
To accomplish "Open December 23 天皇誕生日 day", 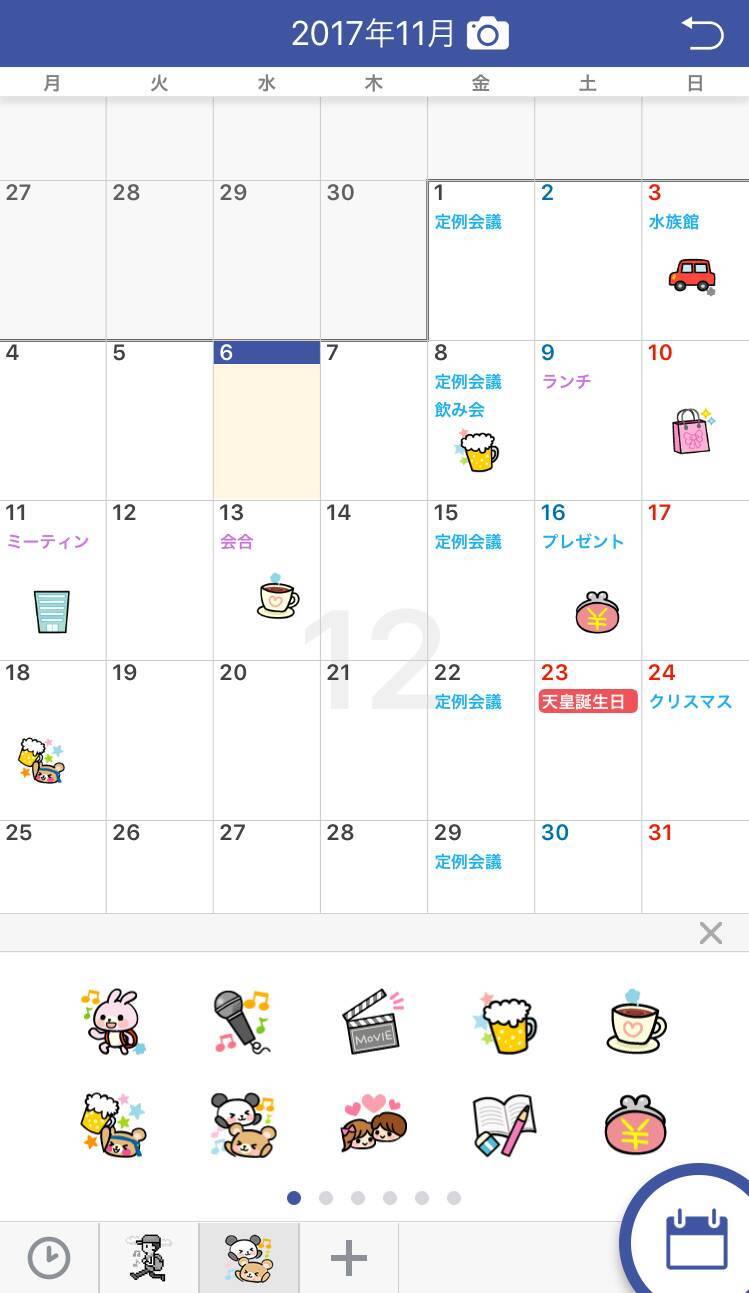I will [x=588, y=740].
